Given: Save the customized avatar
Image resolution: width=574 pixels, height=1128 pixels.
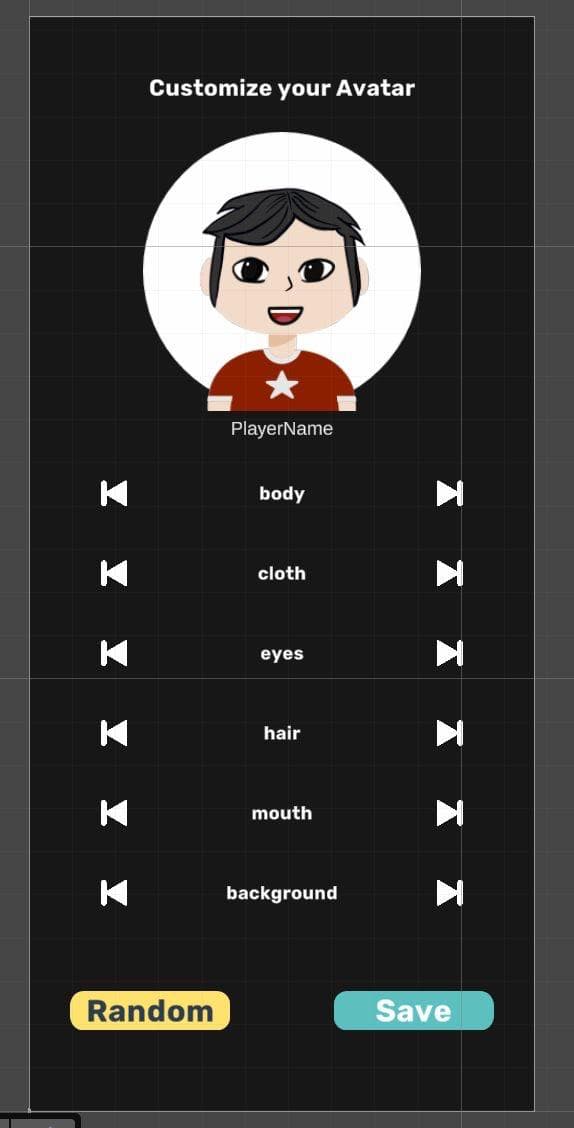Looking at the screenshot, I should tap(414, 1011).
